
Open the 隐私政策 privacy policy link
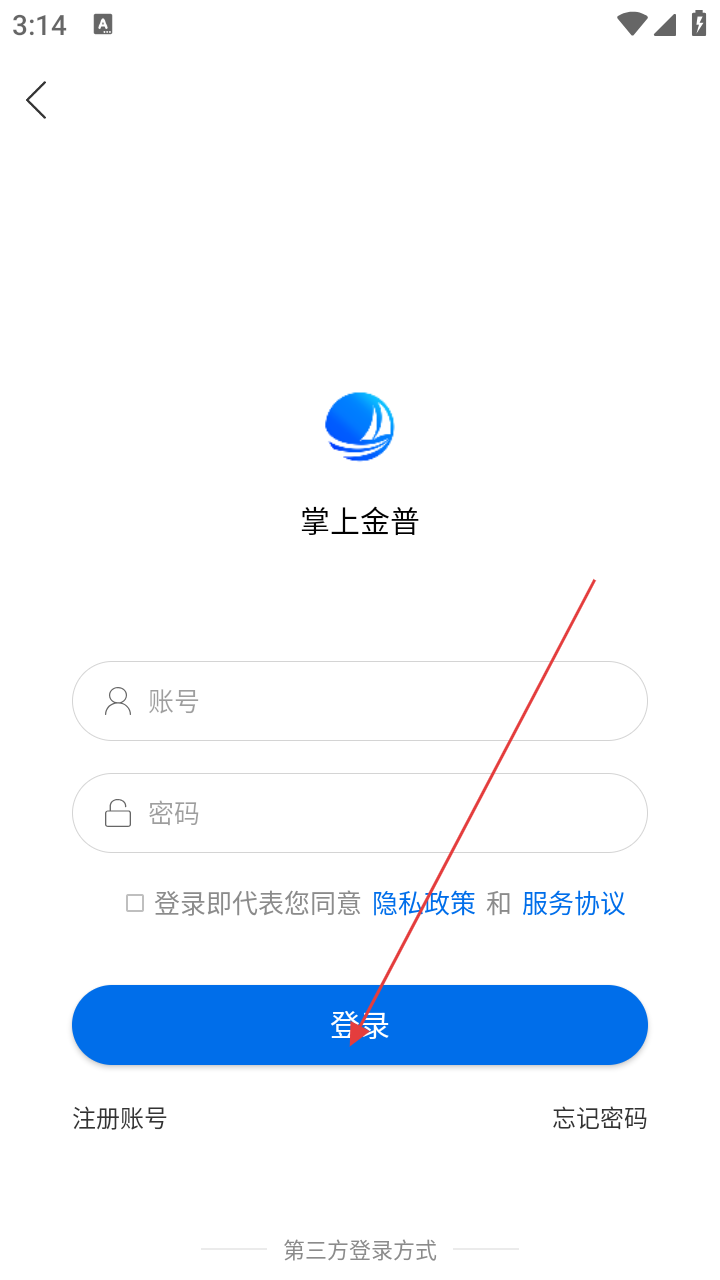click(424, 903)
